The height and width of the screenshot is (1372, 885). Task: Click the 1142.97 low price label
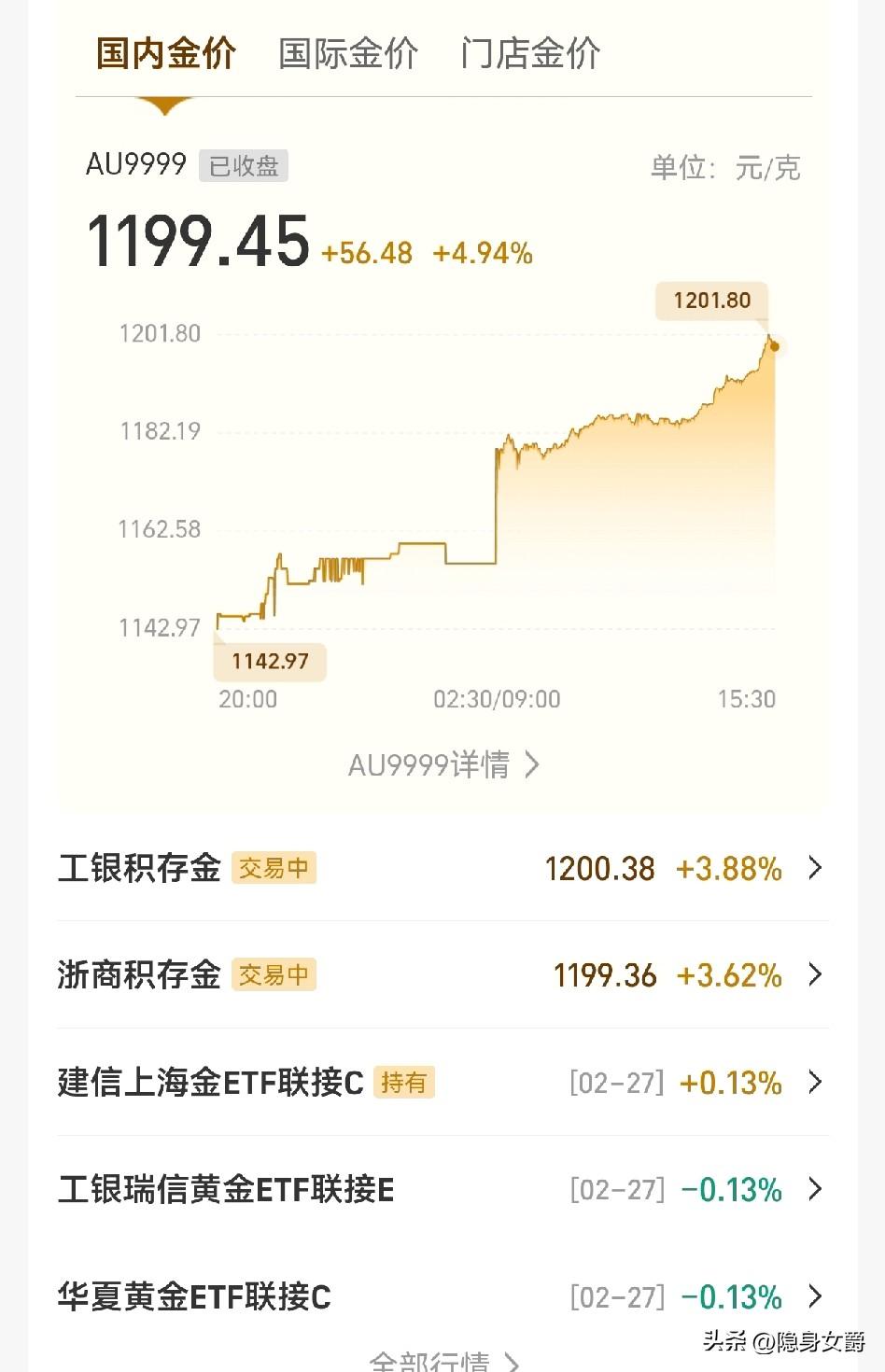[270, 661]
